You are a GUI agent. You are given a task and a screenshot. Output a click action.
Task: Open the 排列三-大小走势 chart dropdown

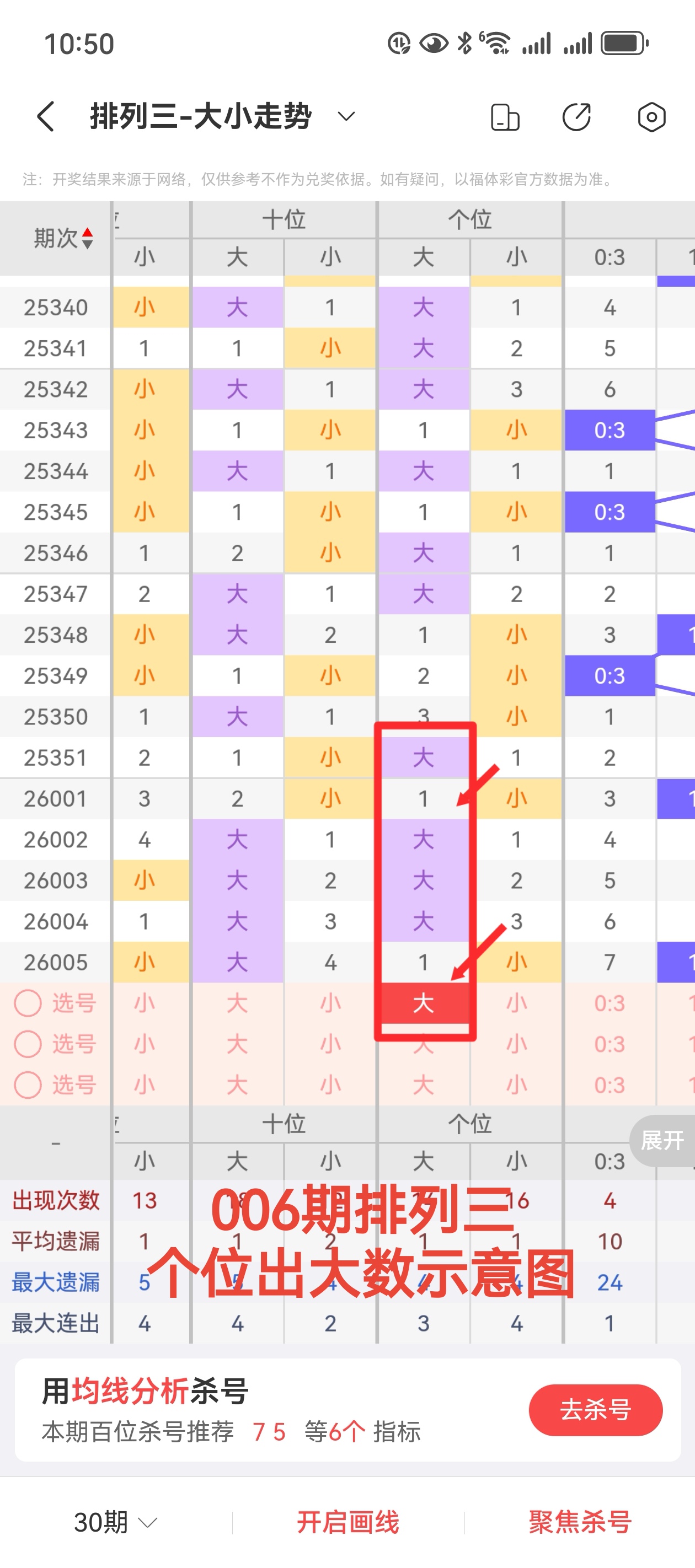pyautogui.click(x=346, y=116)
